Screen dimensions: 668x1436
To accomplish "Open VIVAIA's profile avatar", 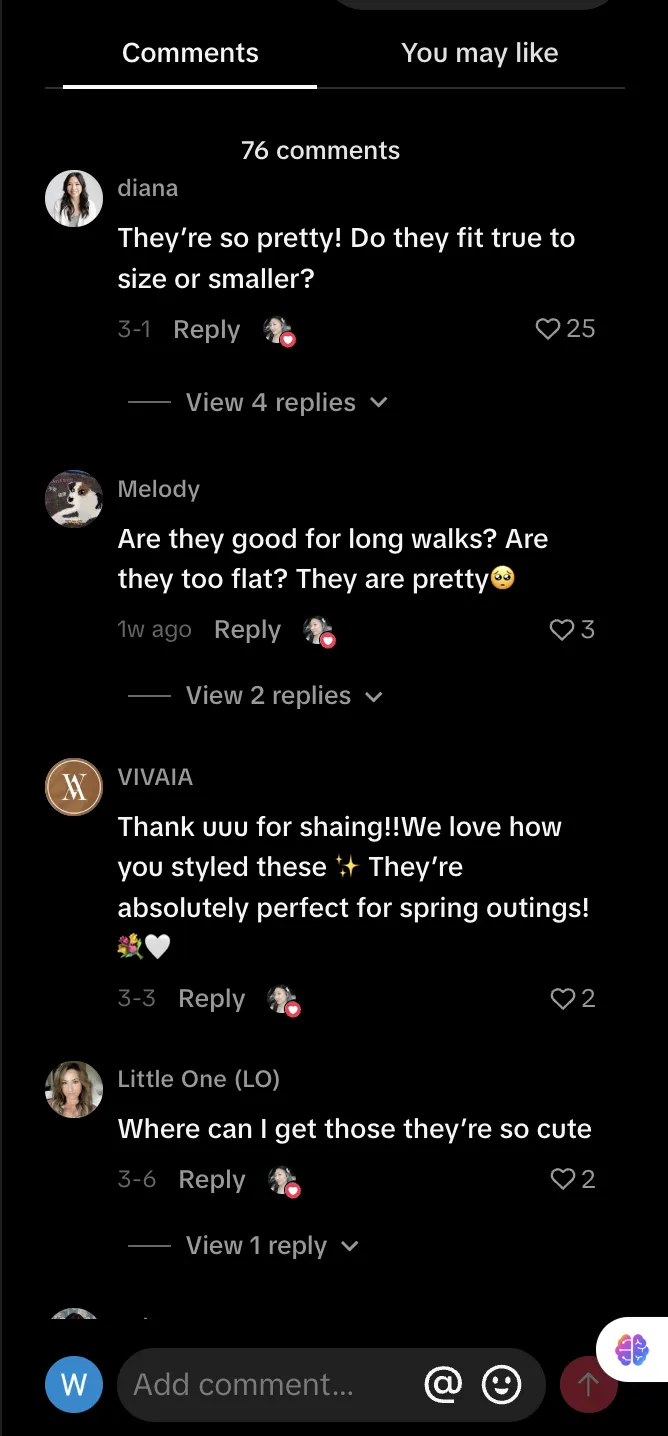I will click(74, 787).
